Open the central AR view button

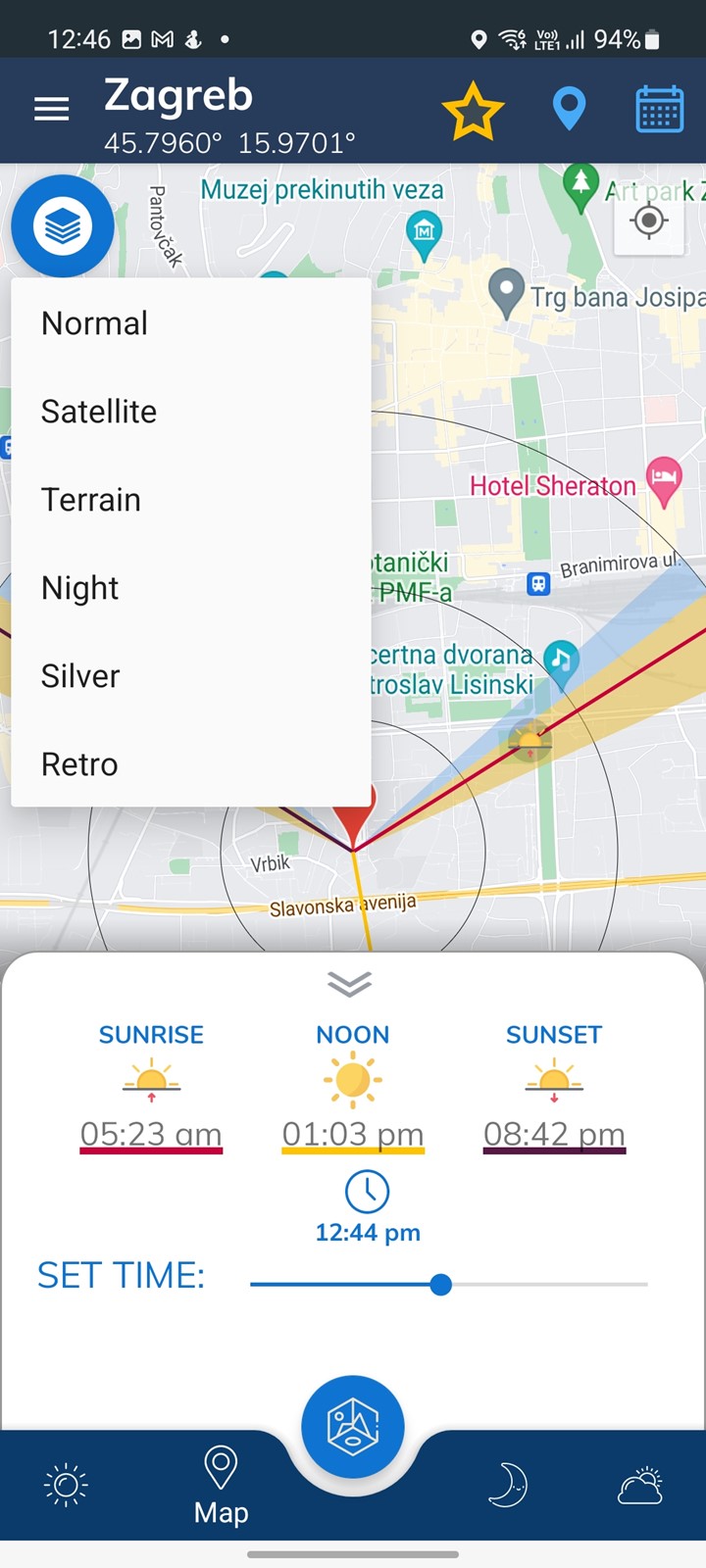coord(353,1427)
